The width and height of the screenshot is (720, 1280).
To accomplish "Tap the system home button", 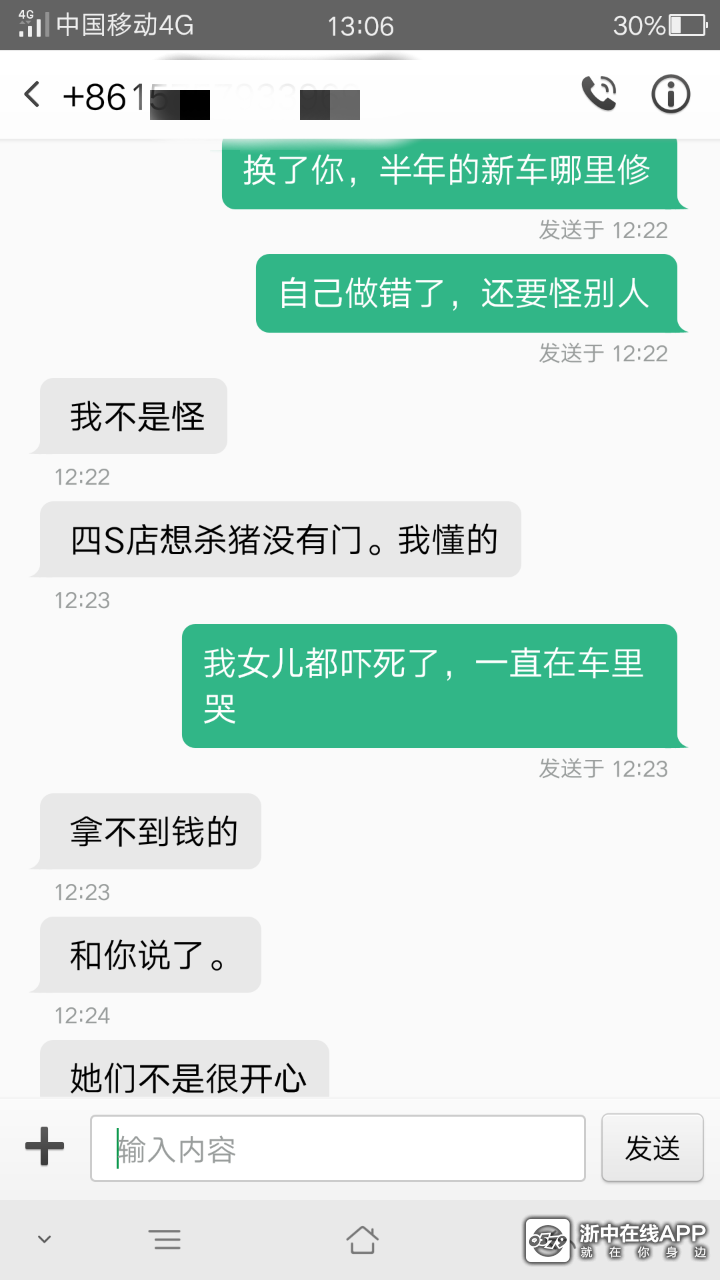I will [362, 1240].
